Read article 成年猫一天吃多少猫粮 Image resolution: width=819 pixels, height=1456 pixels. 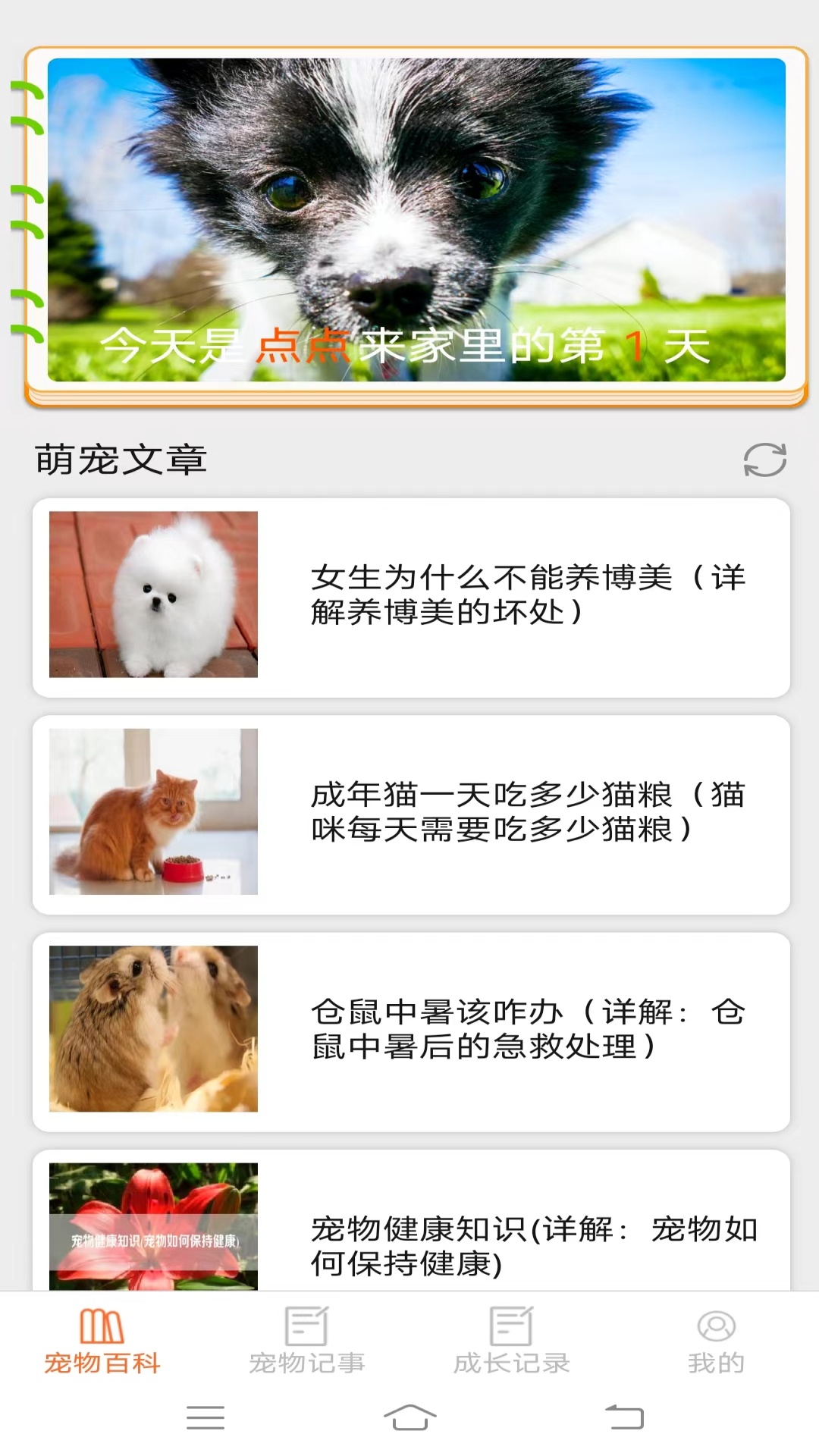coord(411,814)
